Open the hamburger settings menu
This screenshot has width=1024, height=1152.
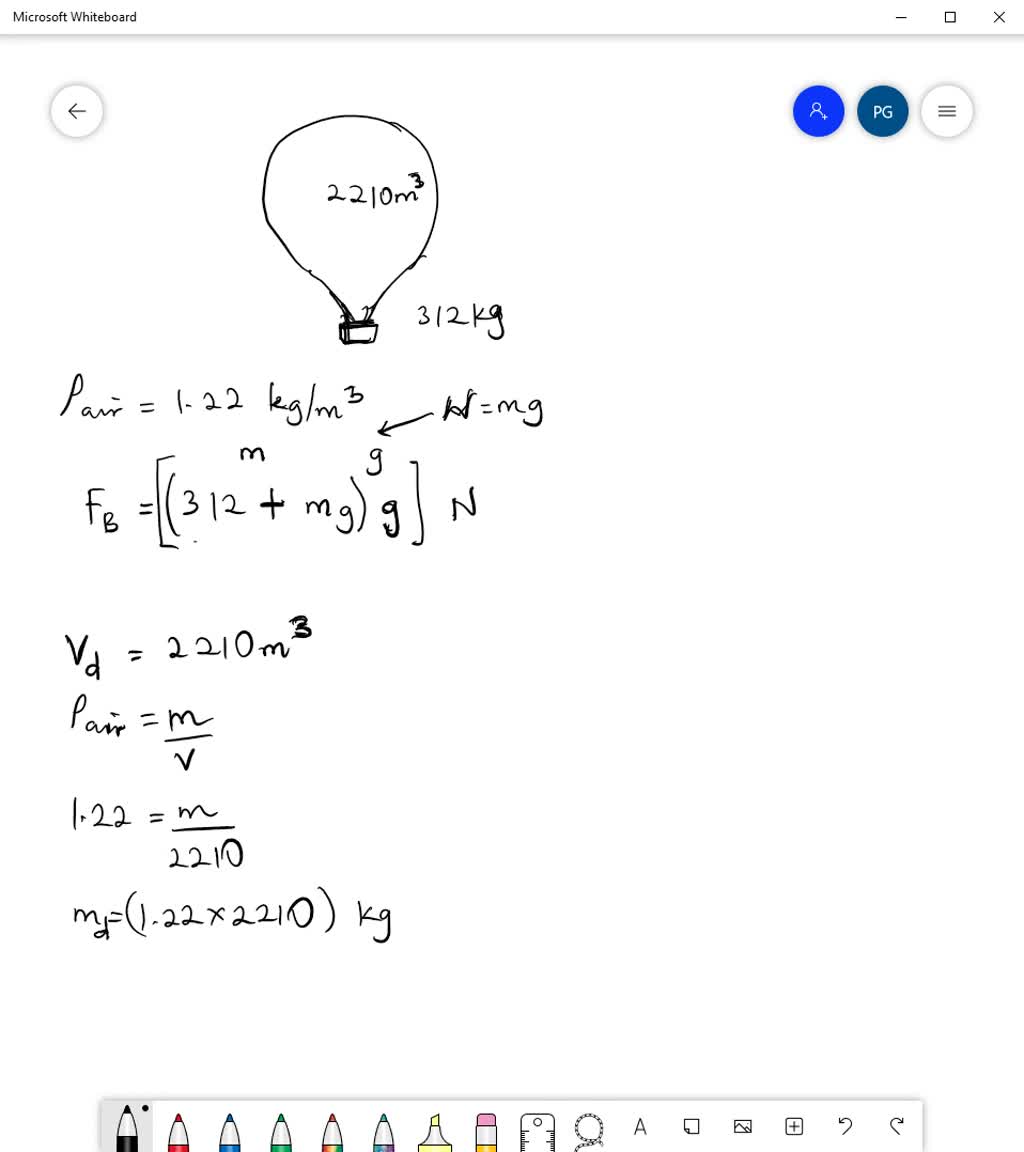(x=946, y=111)
